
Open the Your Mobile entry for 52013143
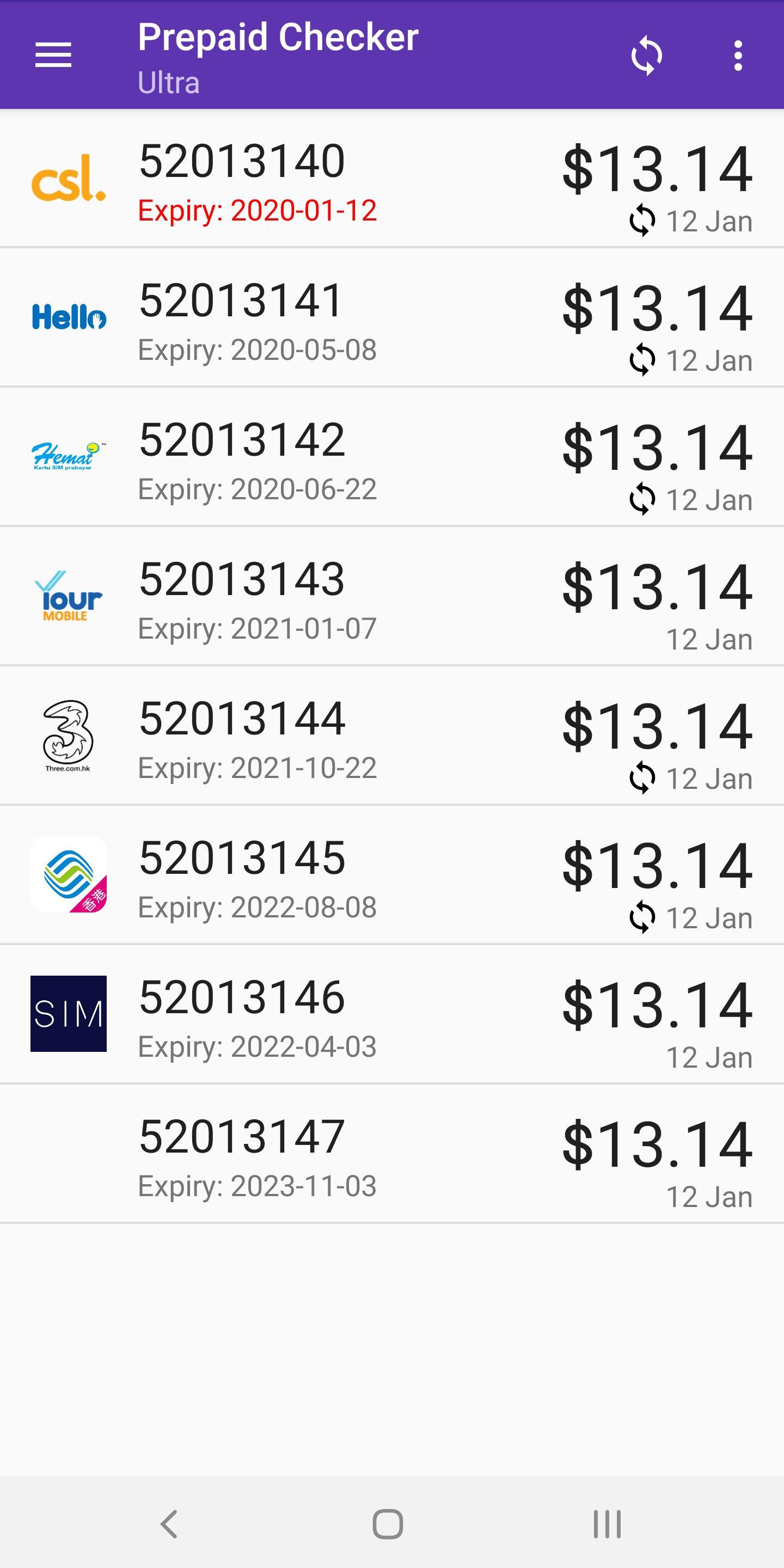coord(392,597)
